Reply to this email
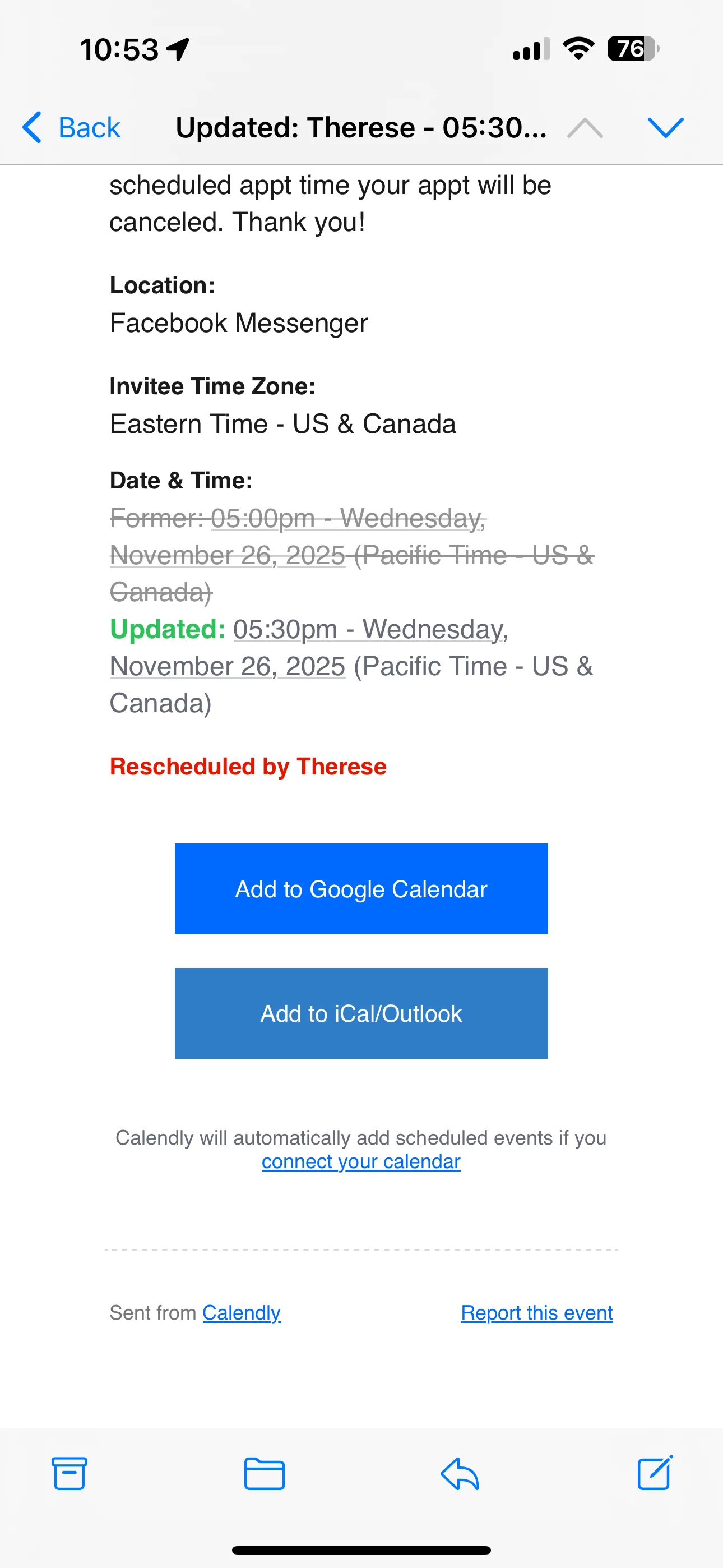 click(460, 1474)
